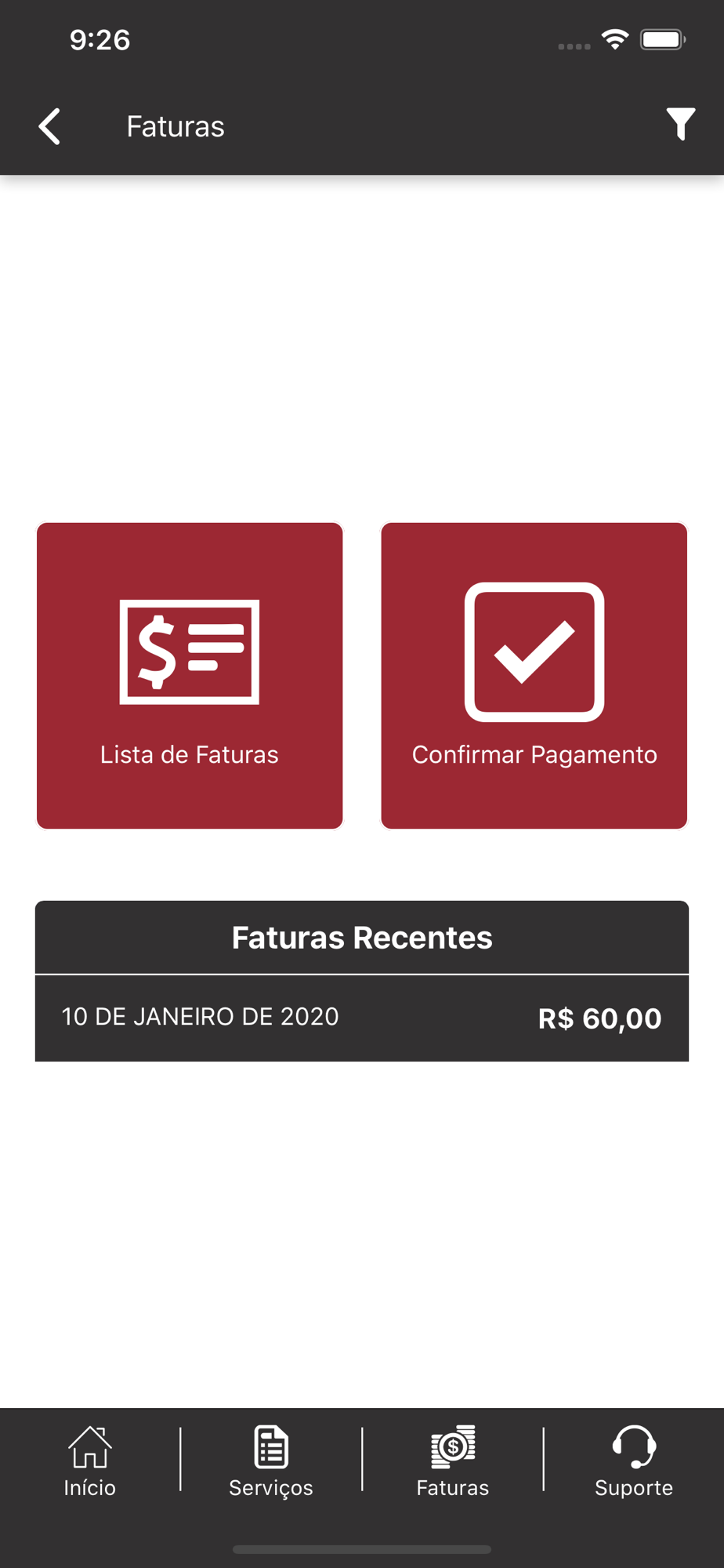
Task: Open the Serviços tab
Action: (x=271, y=1461)
